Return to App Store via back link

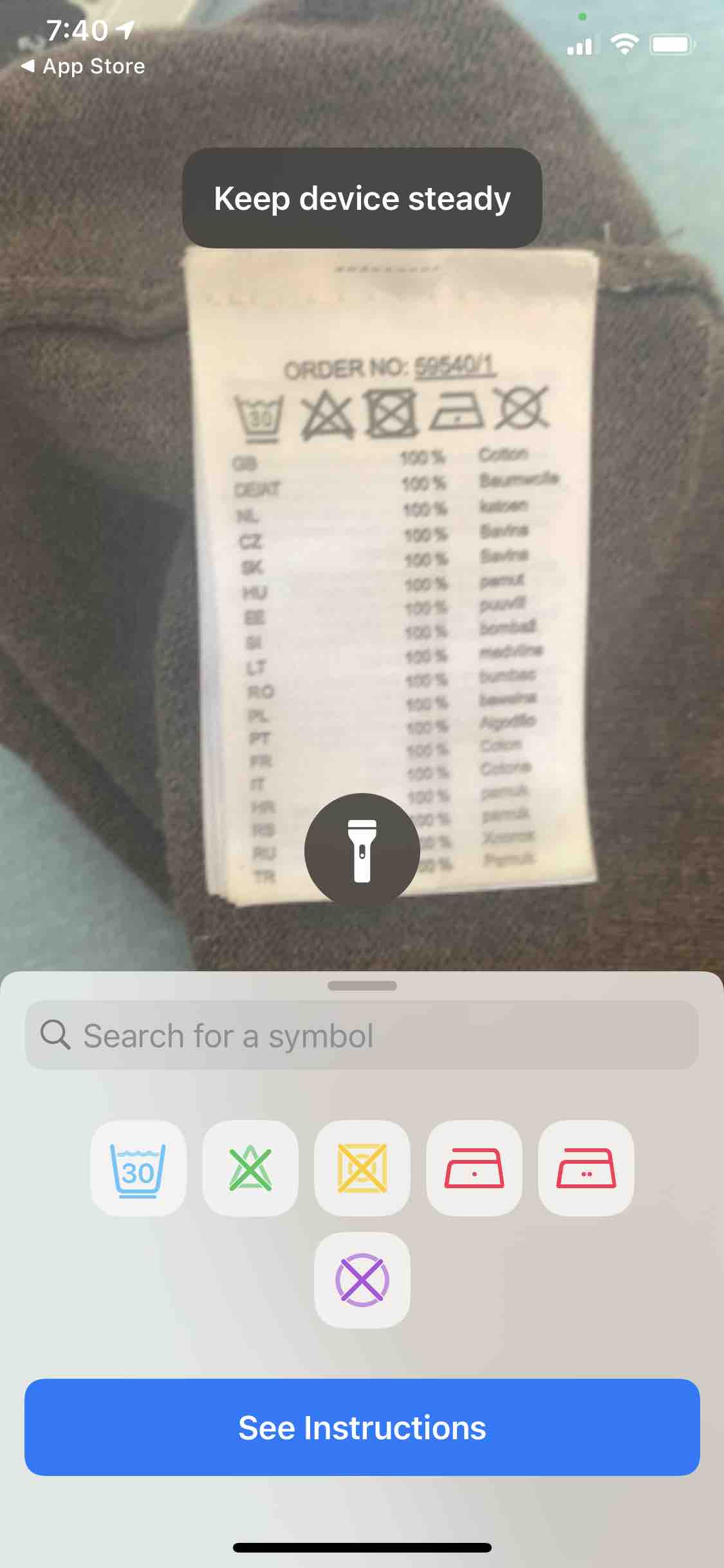[x=84, y=66]
